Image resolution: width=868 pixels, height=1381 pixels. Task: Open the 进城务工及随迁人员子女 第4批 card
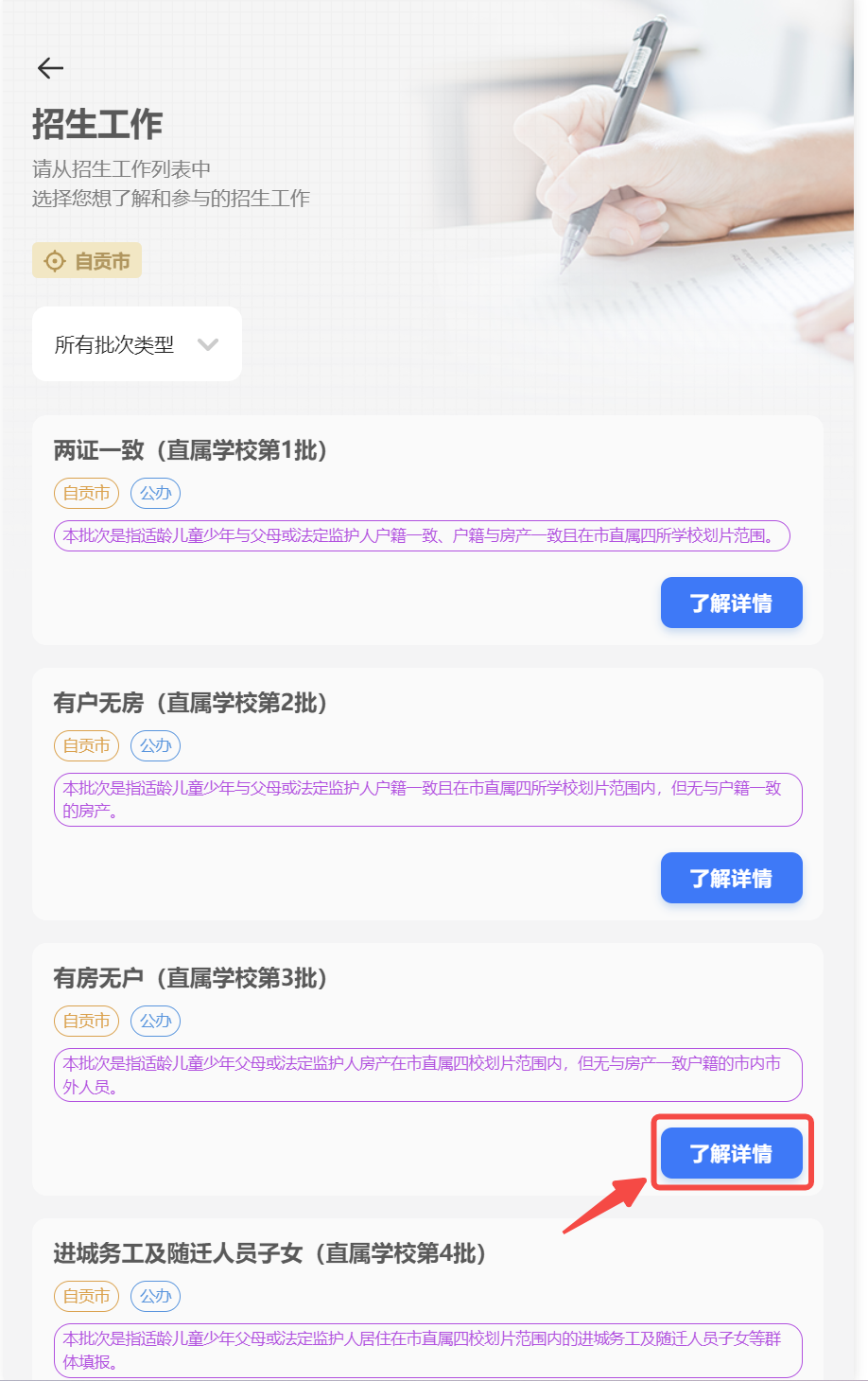tap(269, 1254)
